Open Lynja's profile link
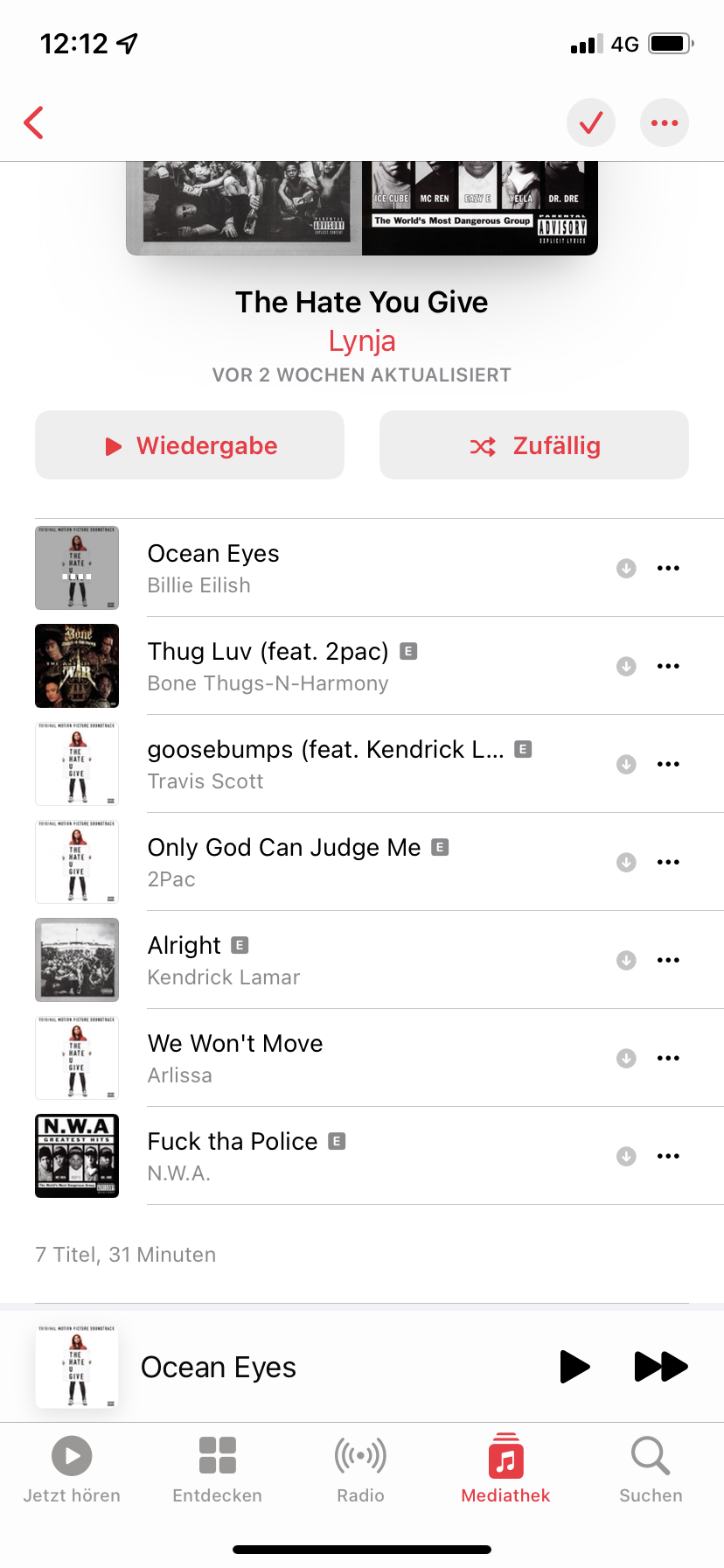This screenshot has height=1568, width=724. pos(362,341)
